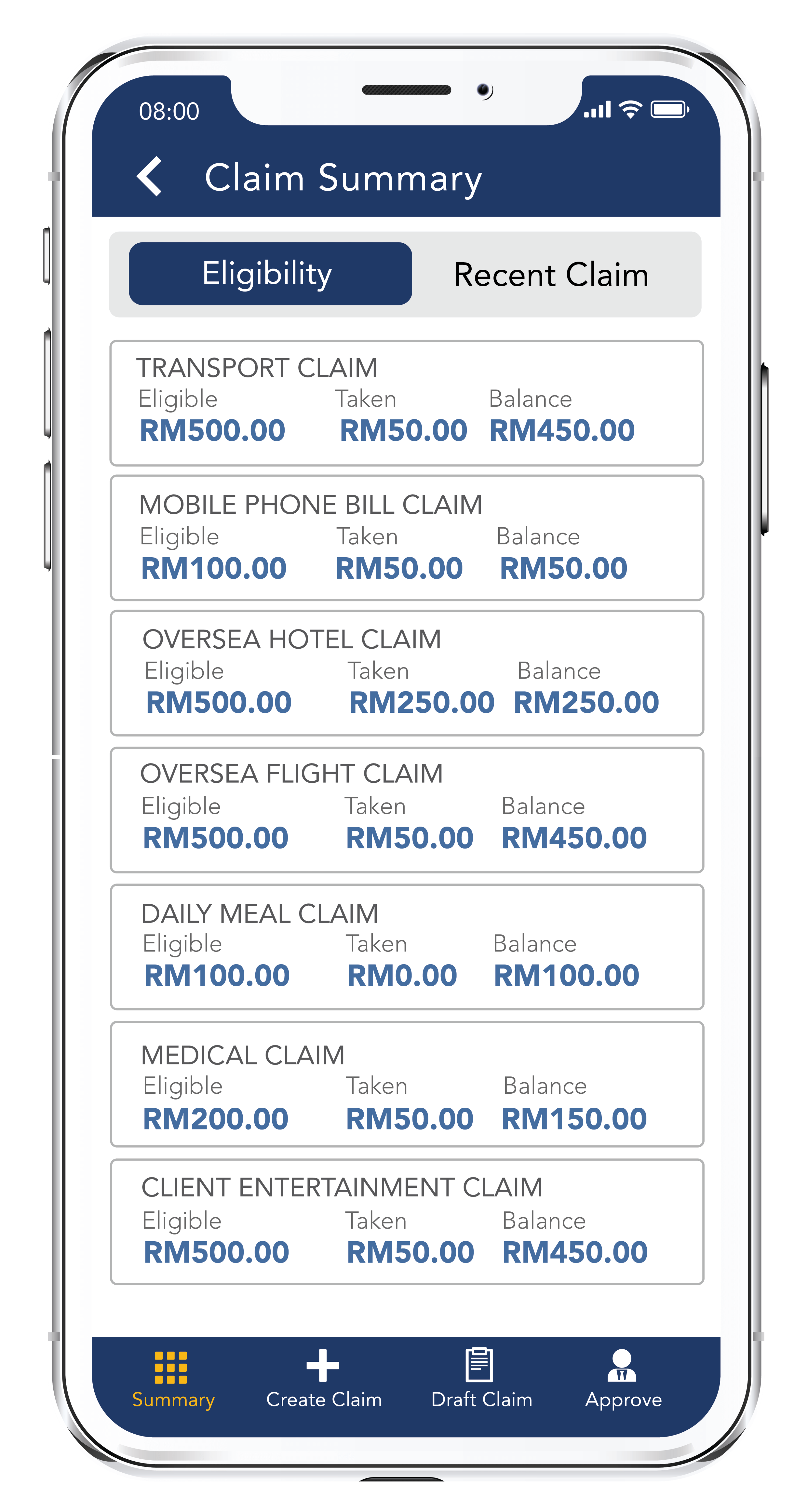
Task: Open the Client Entertainment Claim card
Action: 407,1221
